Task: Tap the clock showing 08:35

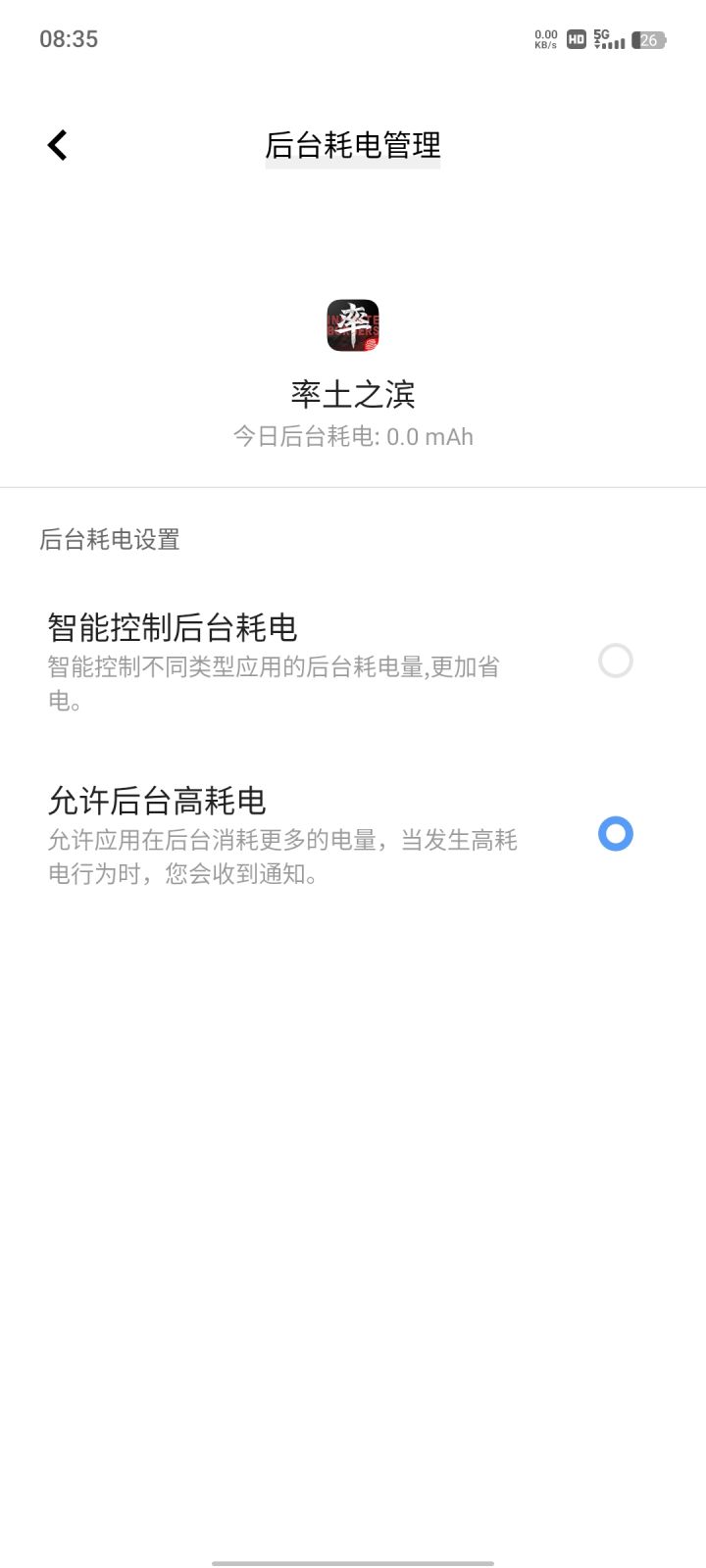Action: pyautogui.click(x=69, y=39)
